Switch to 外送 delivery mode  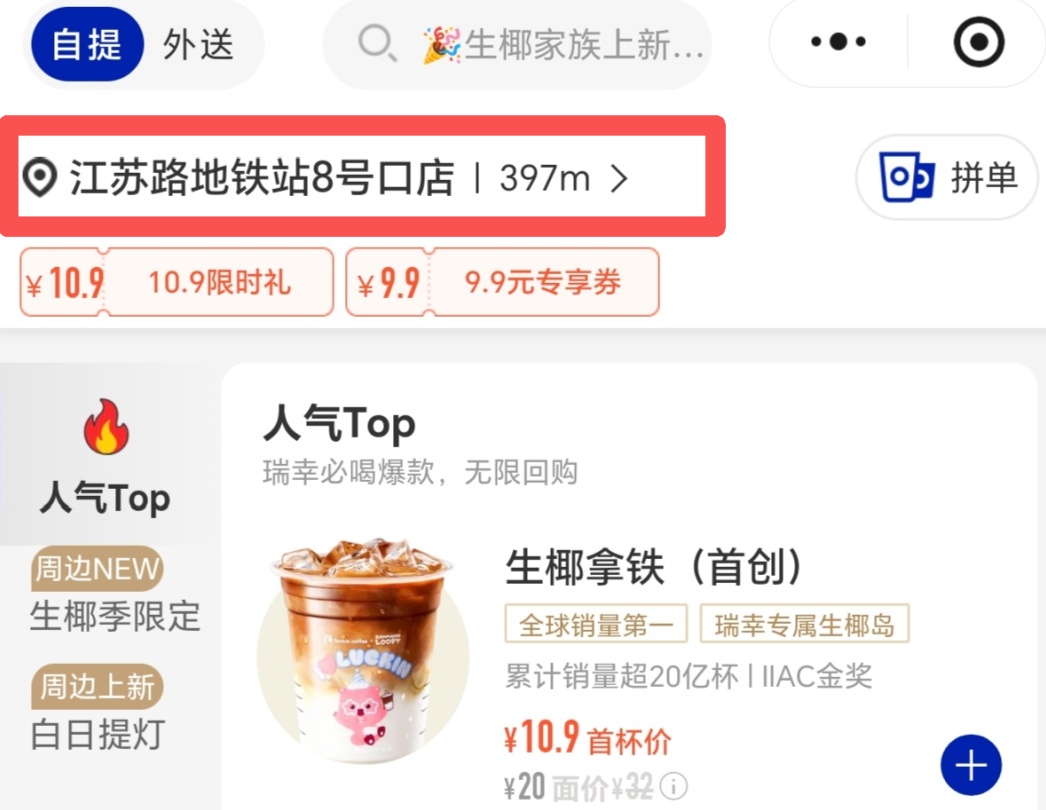(199, 44)
